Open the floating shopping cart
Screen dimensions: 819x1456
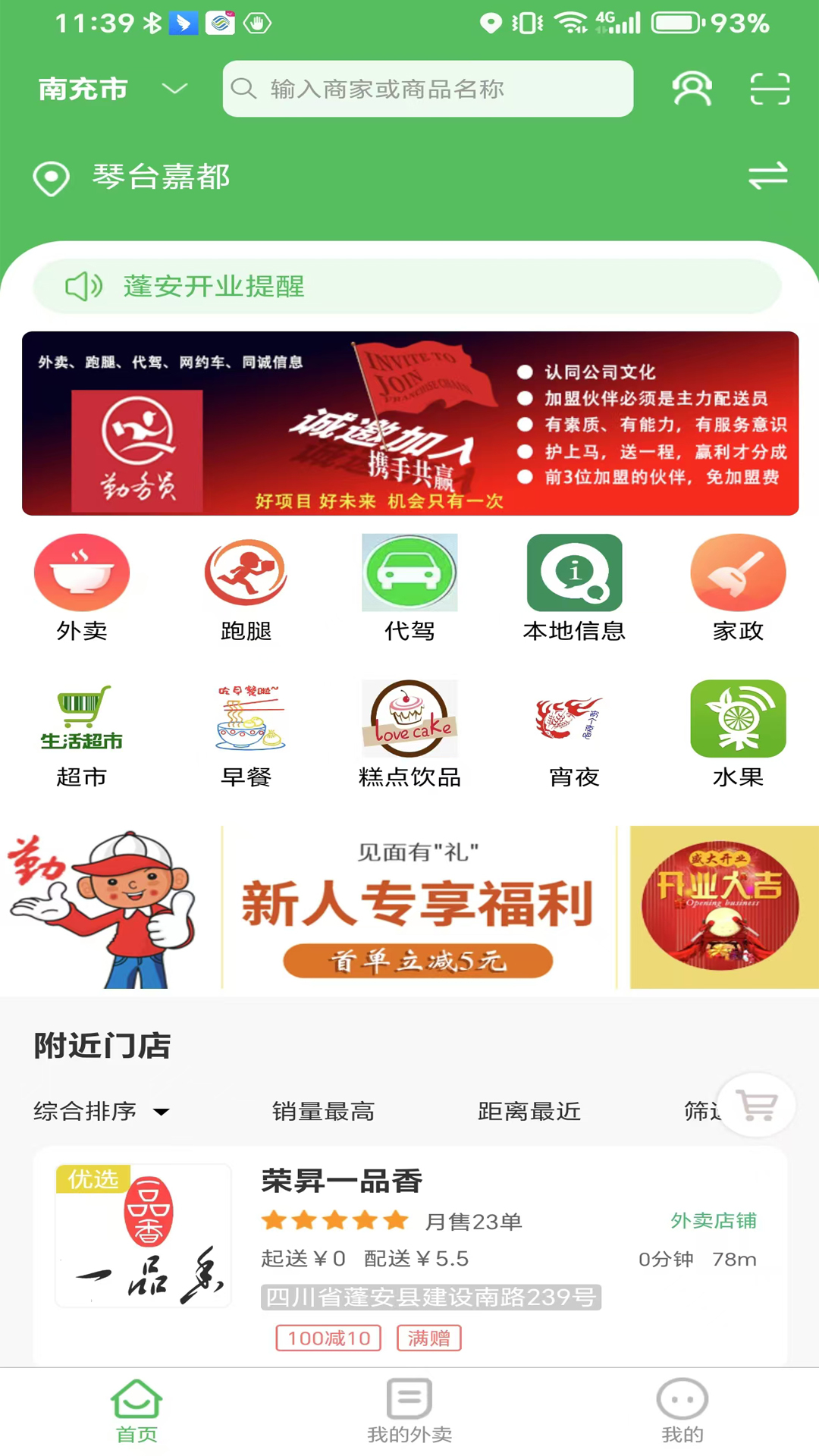757,1106
